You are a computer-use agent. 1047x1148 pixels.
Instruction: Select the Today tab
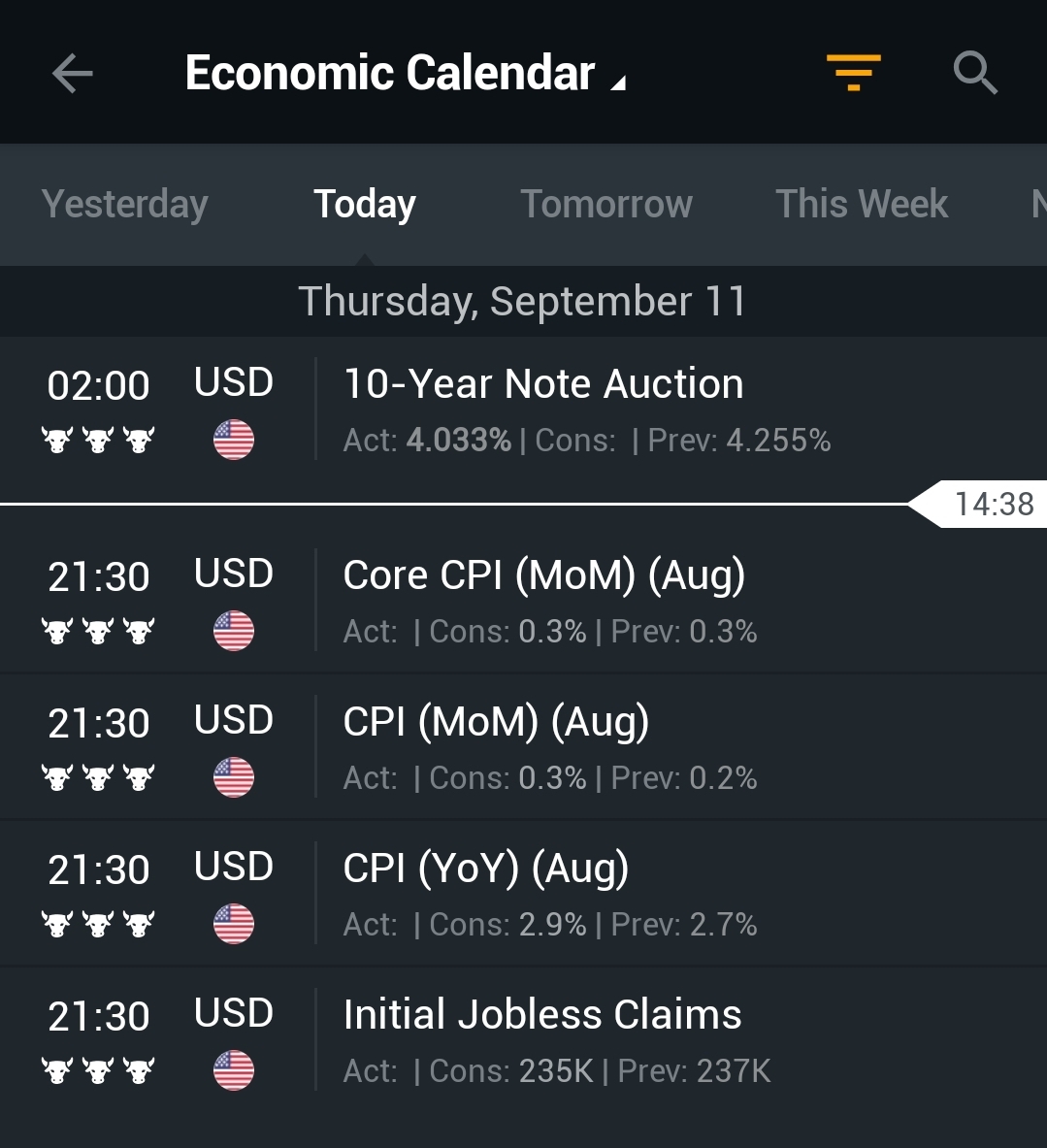click(365, 205)
